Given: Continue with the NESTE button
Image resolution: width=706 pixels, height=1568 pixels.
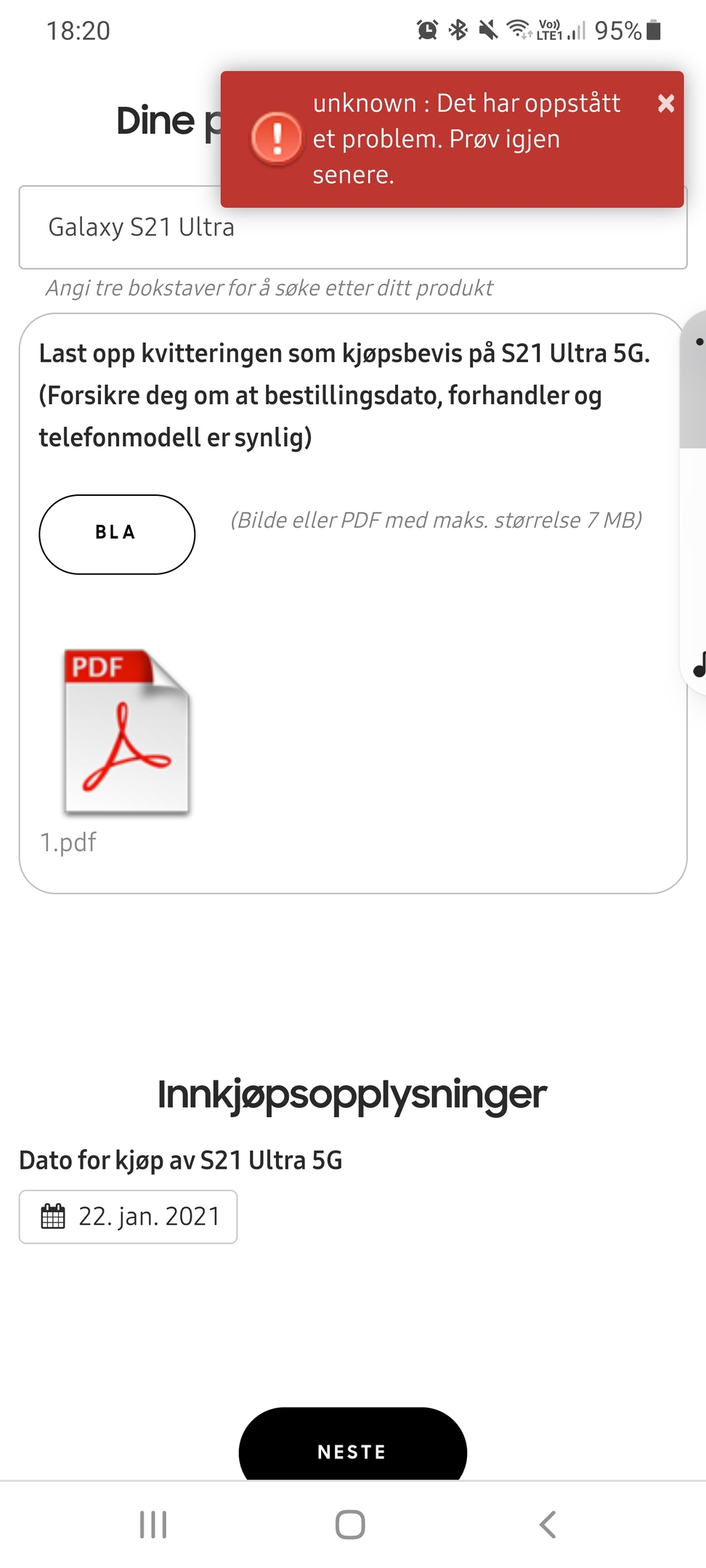Looking at the screenshot, I should (x=353, y=1446).
